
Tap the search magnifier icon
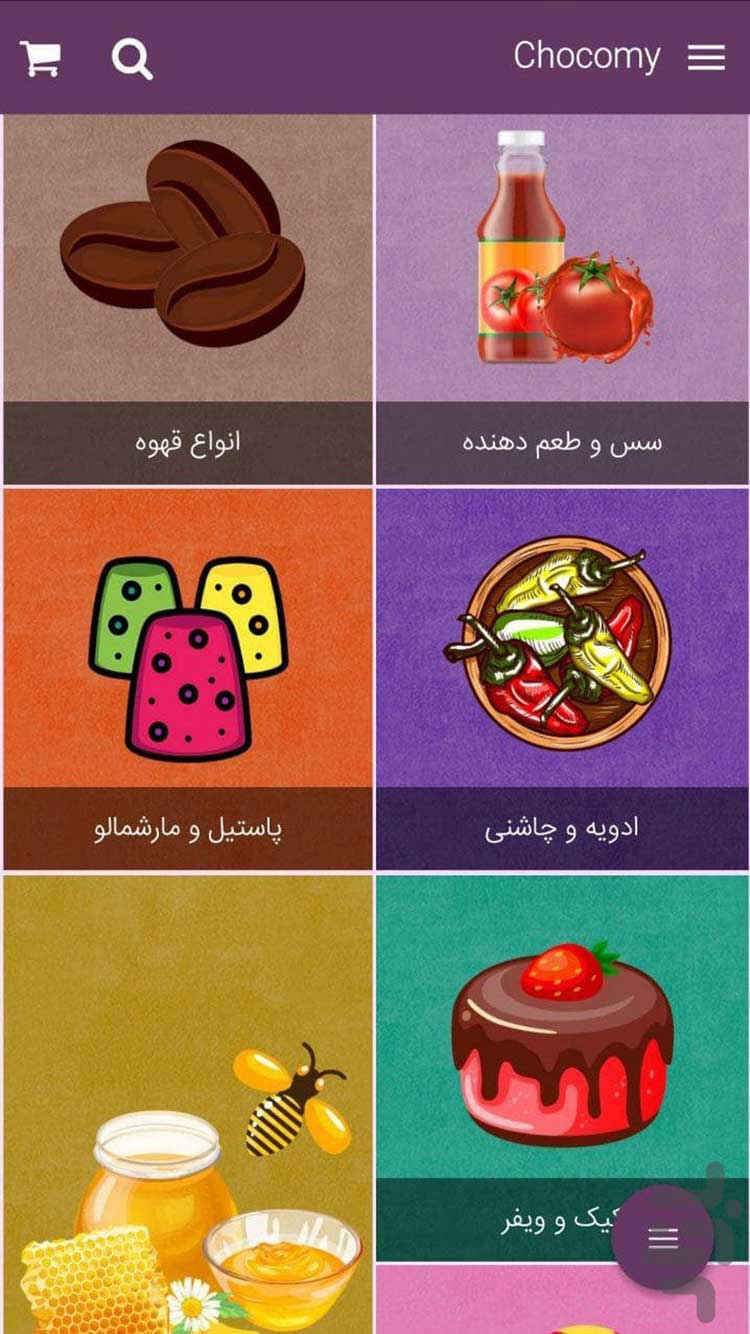point(131,58)
